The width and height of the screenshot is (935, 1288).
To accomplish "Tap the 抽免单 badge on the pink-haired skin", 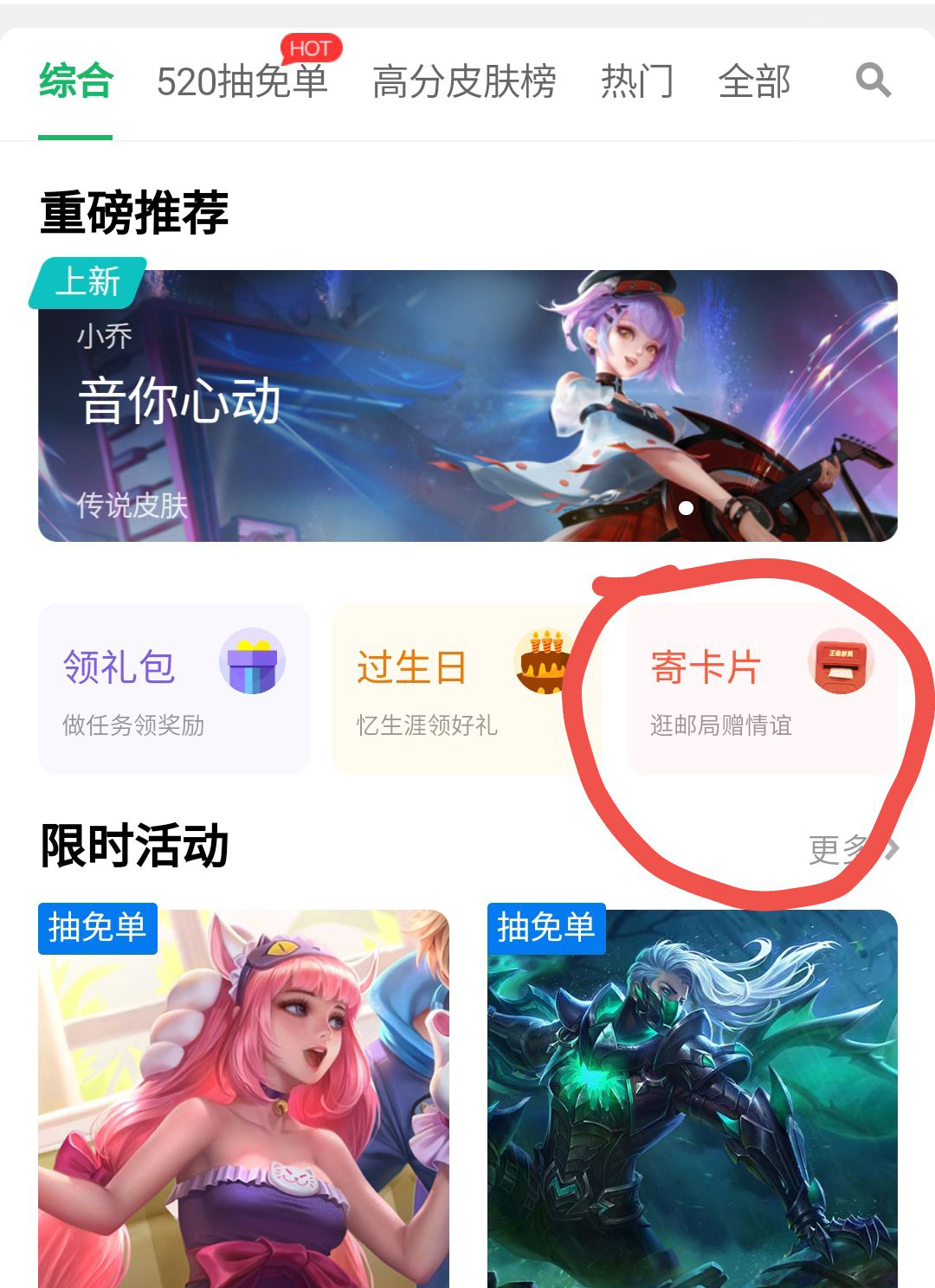I will pyautogui.click(x=97, y=931).
